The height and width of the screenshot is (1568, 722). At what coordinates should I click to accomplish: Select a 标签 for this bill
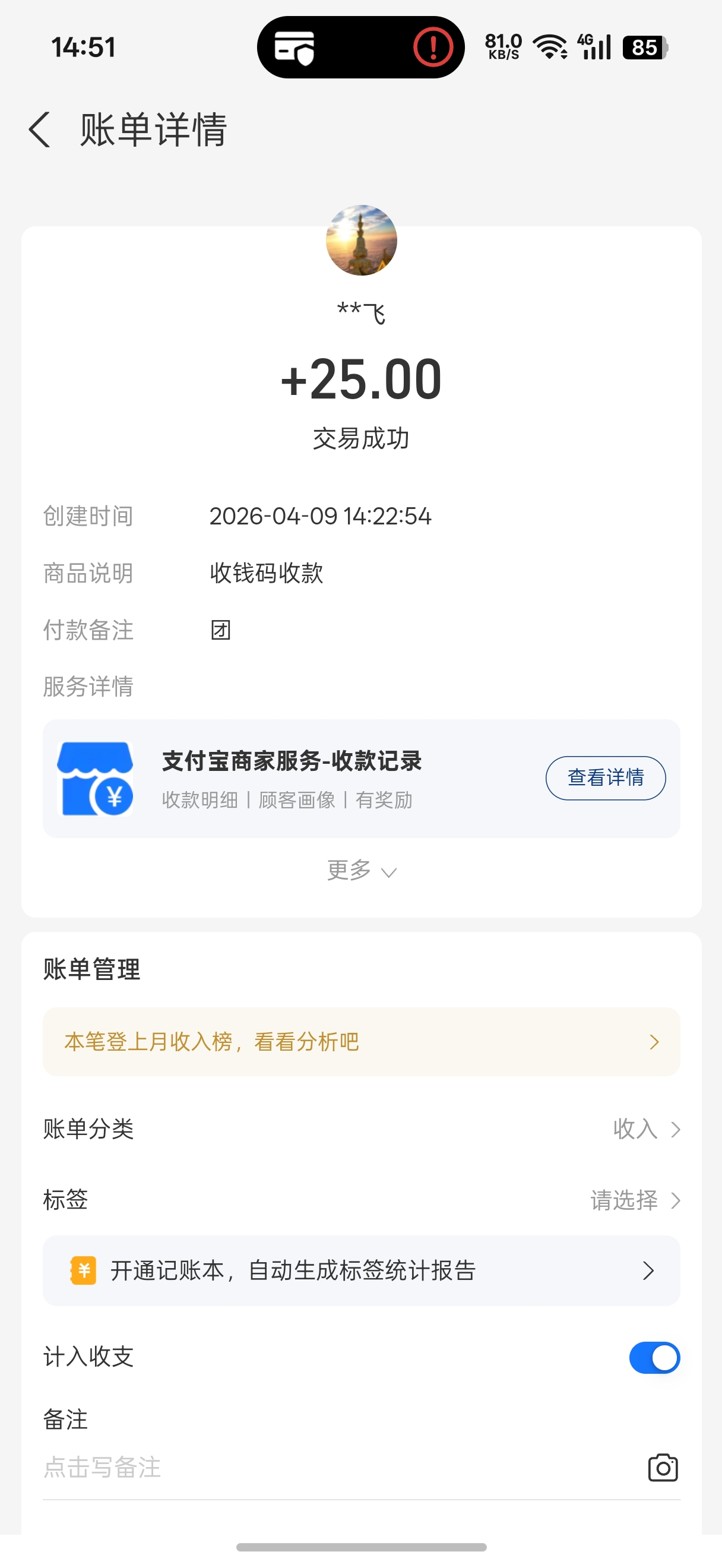click(x=634, y=1200)
